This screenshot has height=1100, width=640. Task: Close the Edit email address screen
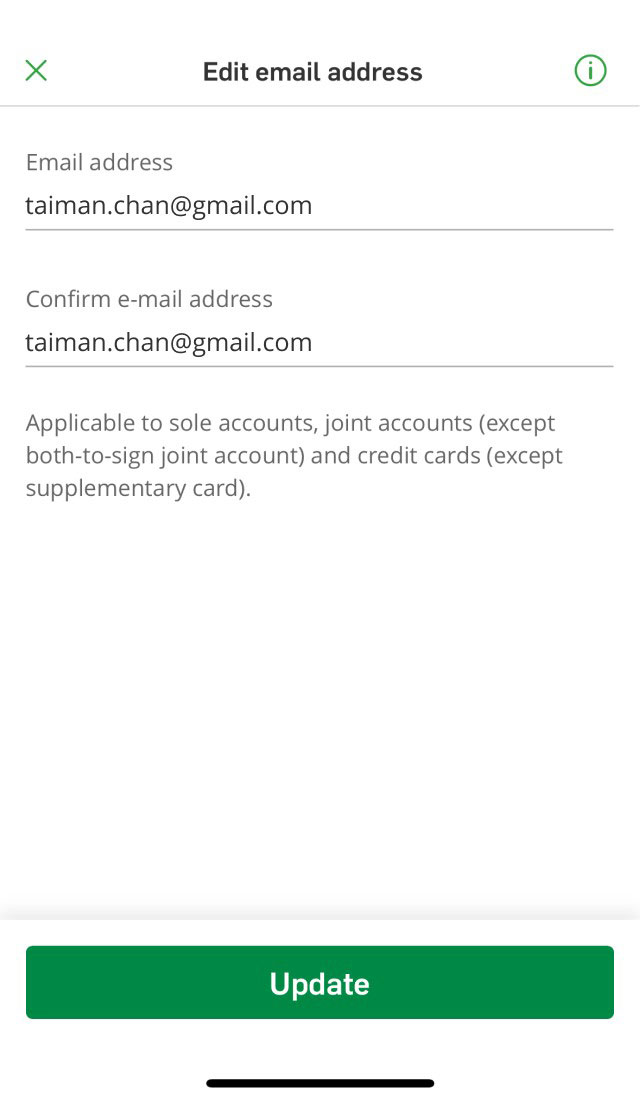pyautogui.click(x=36, y=71)
